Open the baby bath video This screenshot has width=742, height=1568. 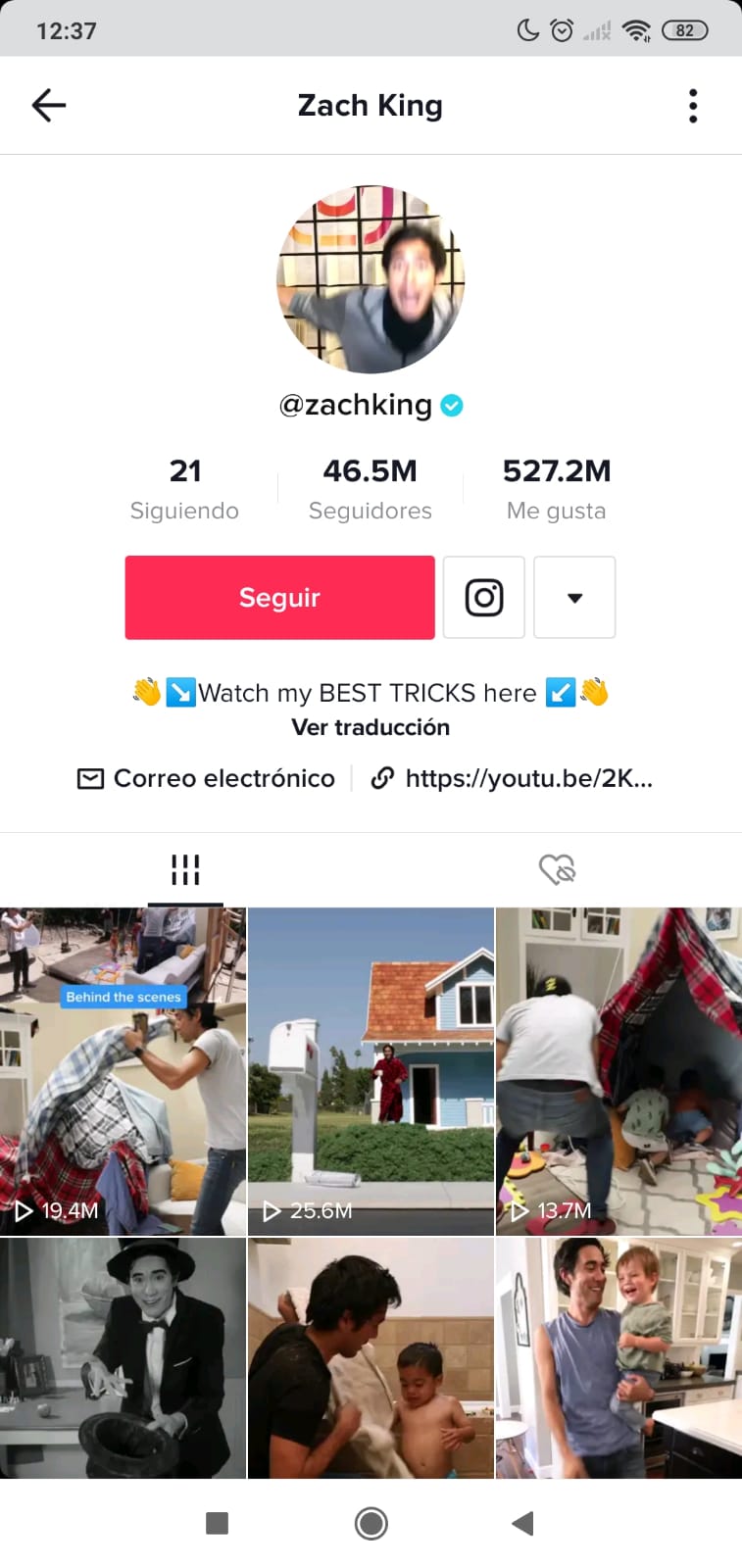click(x=371, y=1357)
